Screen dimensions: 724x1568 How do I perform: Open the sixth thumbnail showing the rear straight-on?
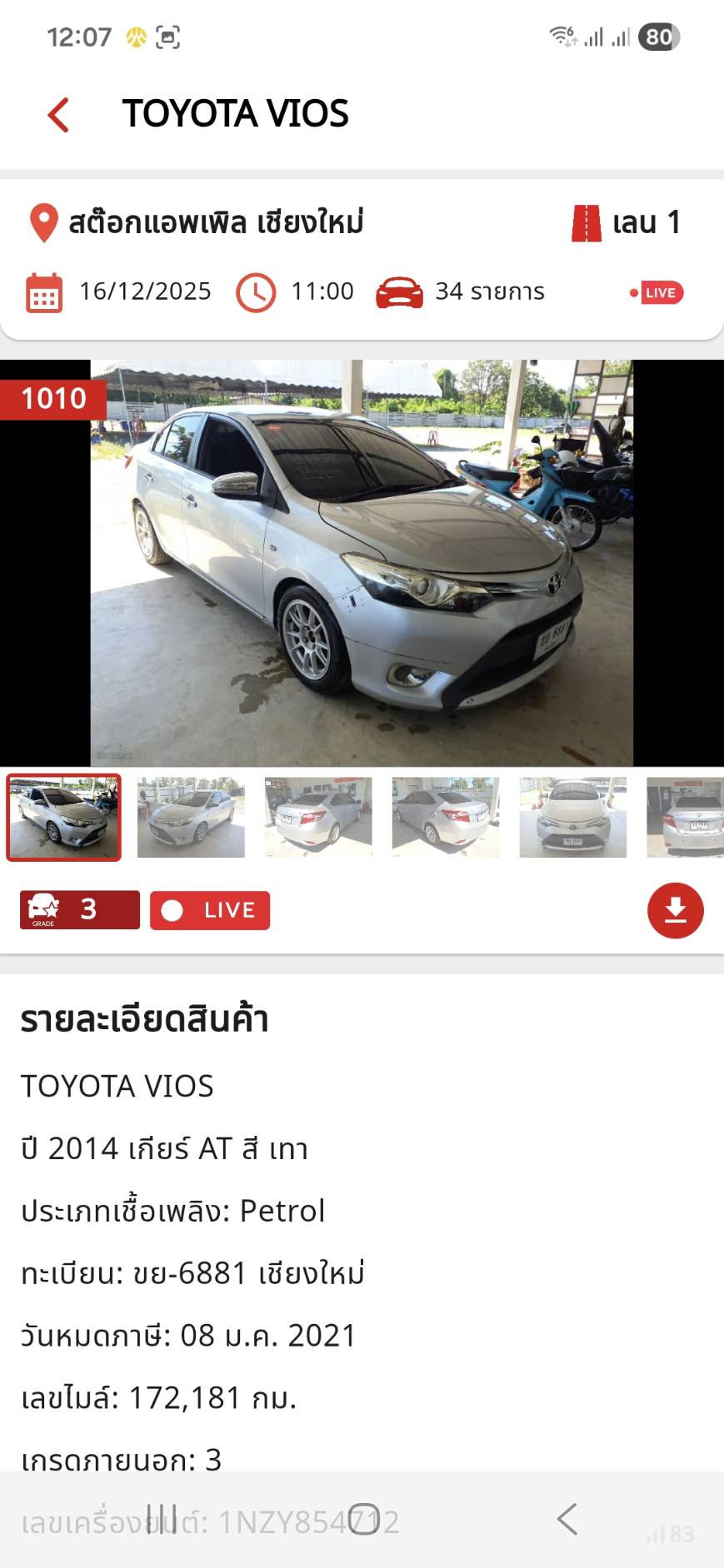pyautogui.click(x=685, y=817)
